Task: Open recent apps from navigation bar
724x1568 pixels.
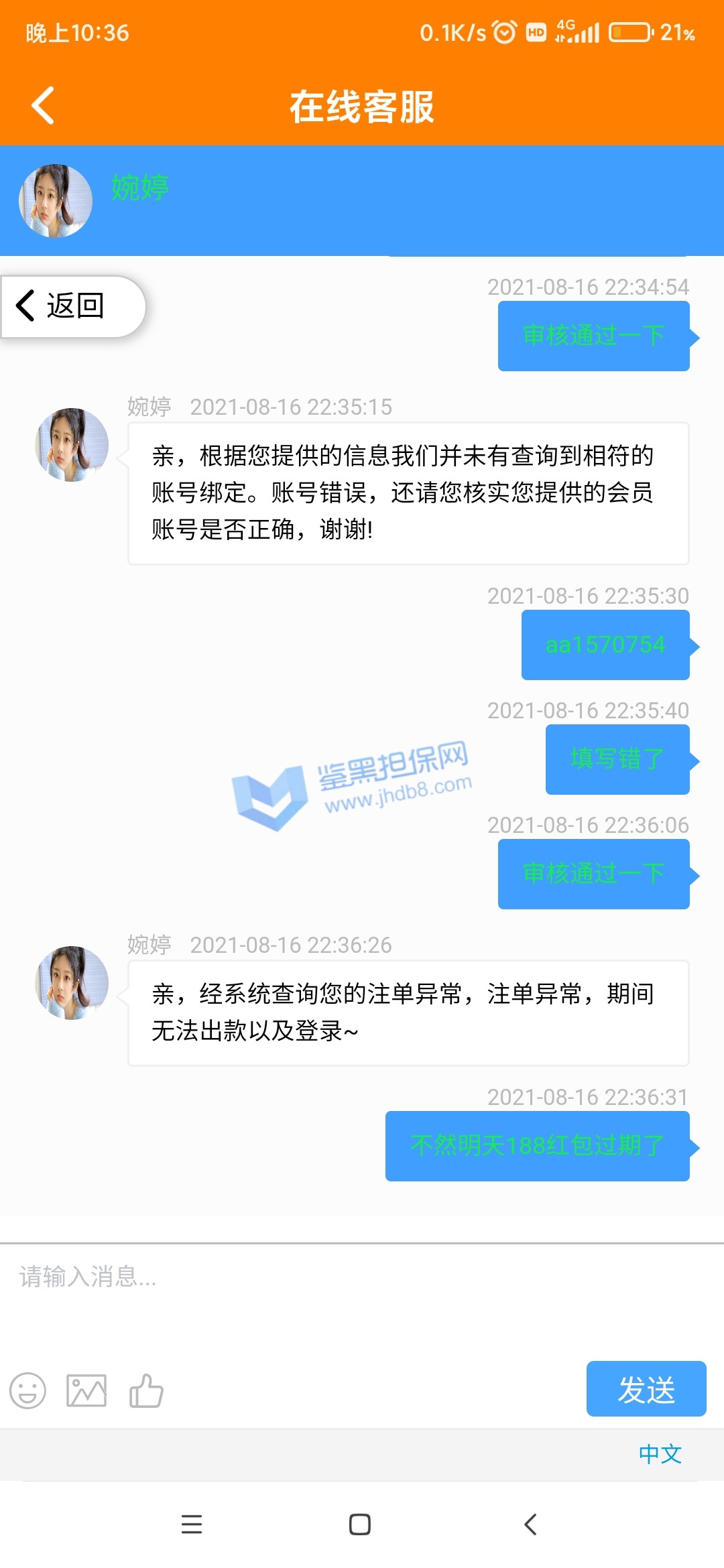Action: pos(192,1524)
